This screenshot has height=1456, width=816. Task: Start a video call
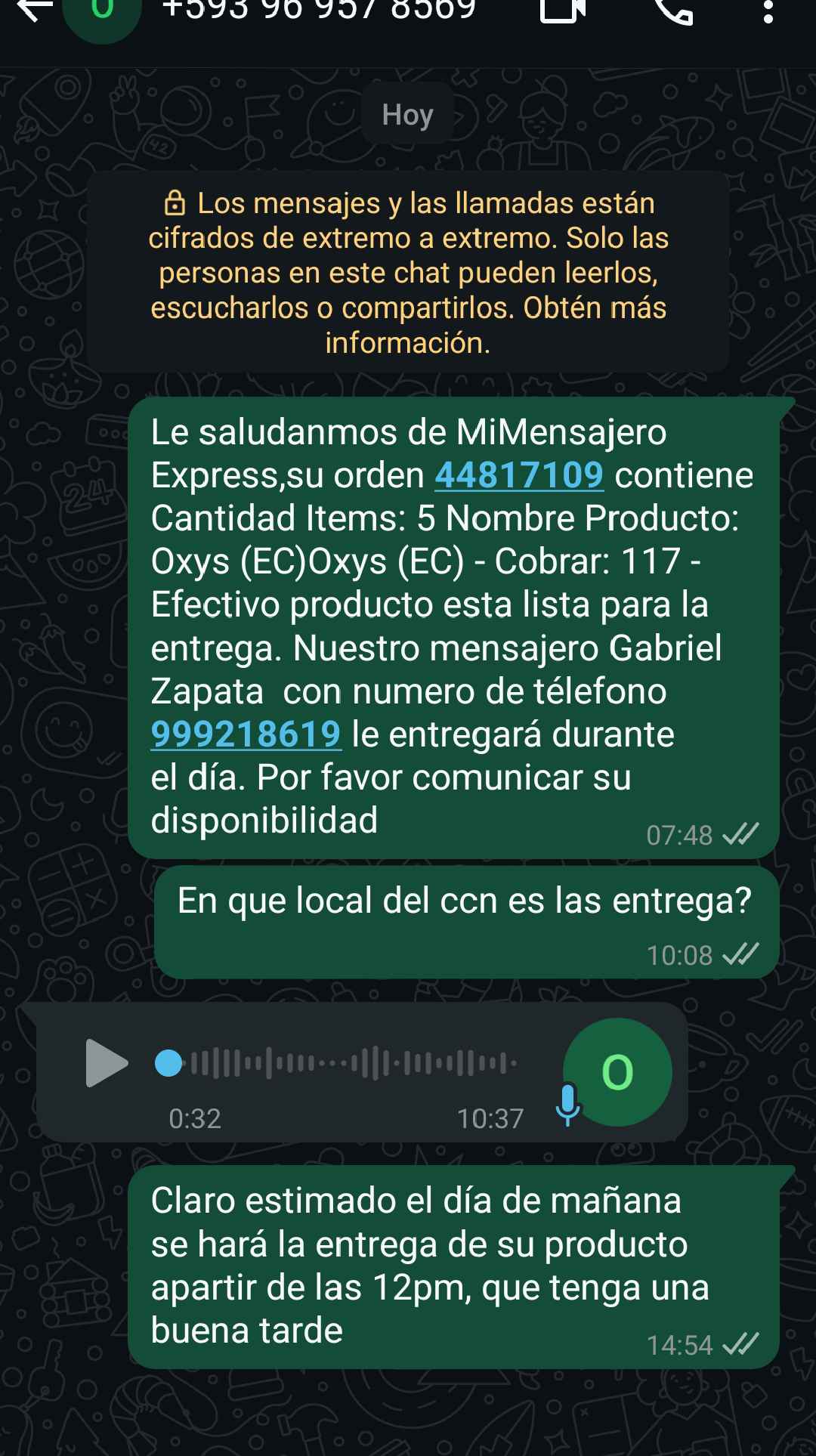pyautogui.click(x=563, y=11)
